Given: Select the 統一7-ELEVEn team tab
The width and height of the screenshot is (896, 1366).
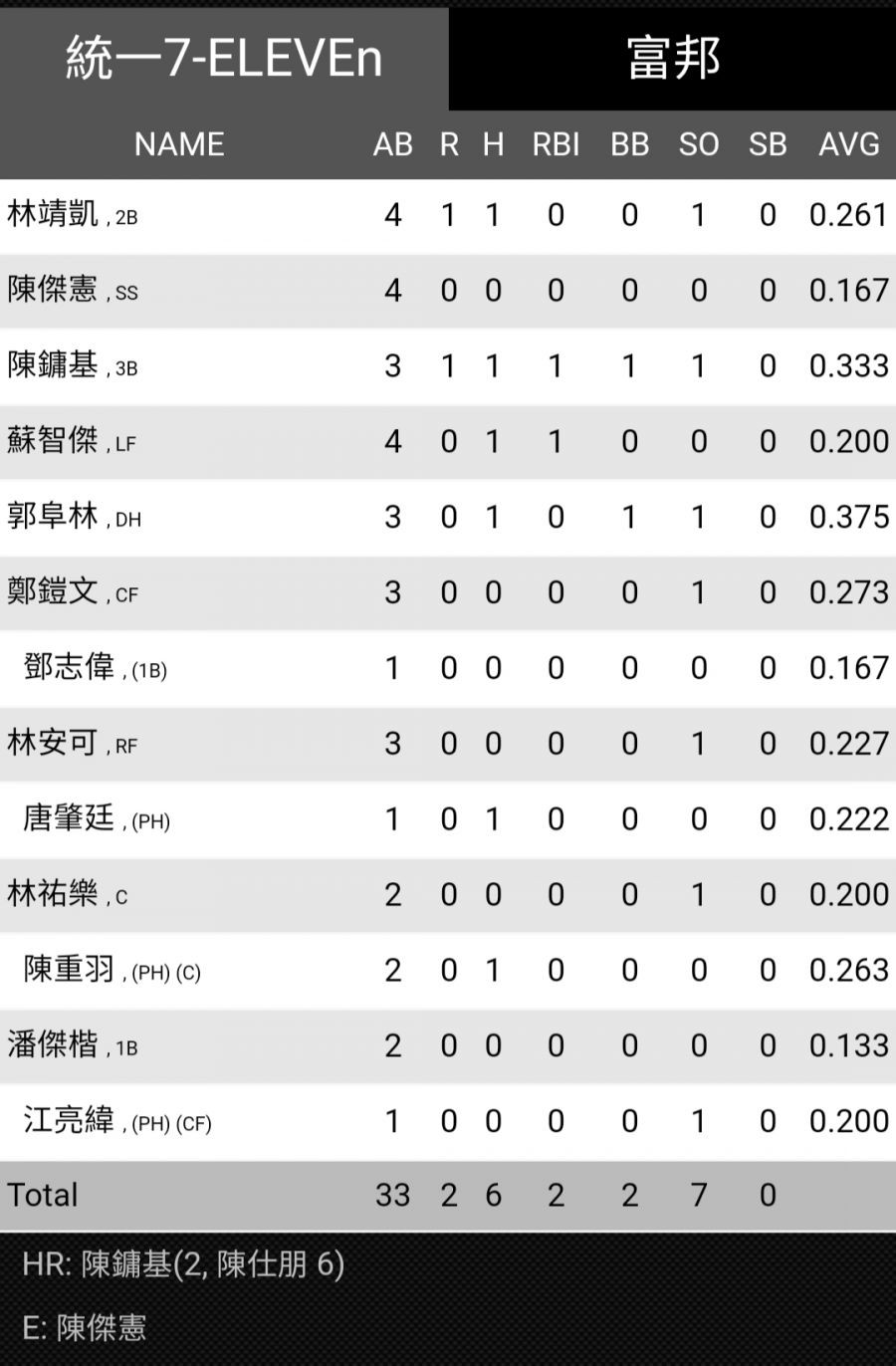Looking at the screenshot, I should click(x=224, y=58).
